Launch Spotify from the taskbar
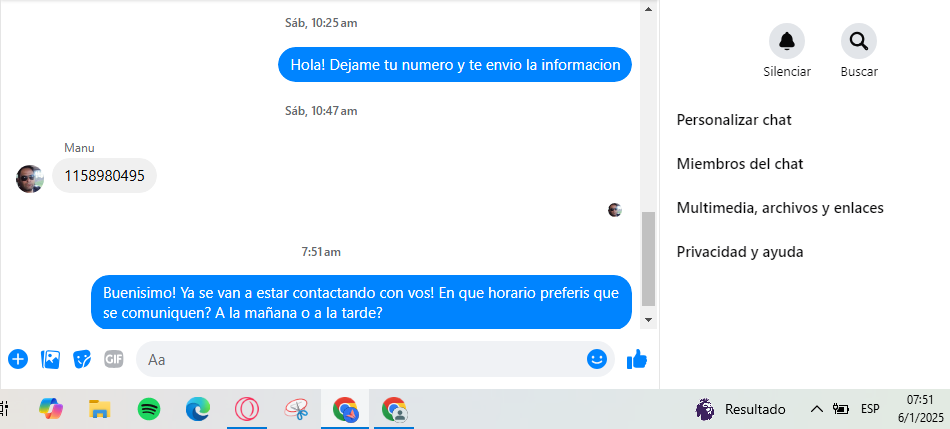Viewport: 950px width, 429px height. 149,409
